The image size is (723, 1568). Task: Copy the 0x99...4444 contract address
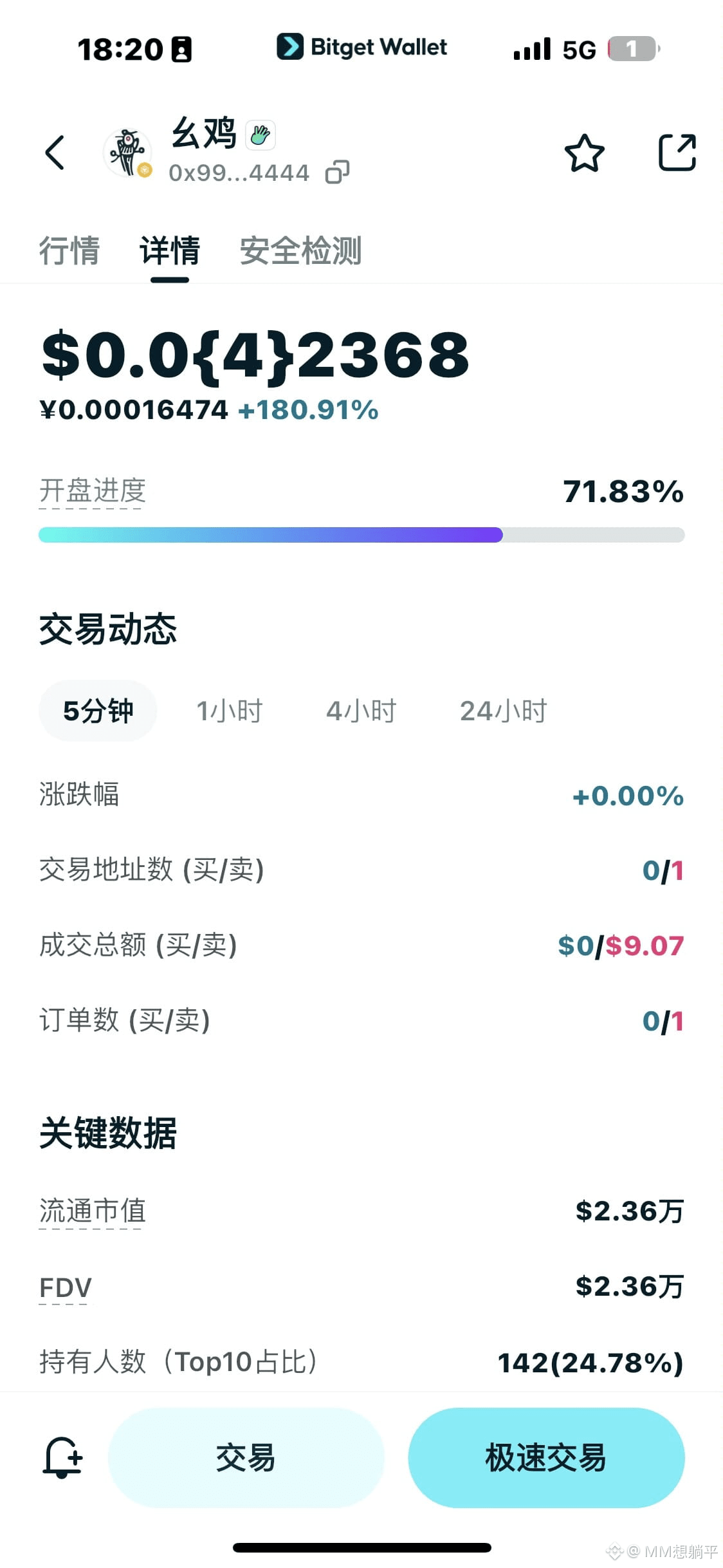pyautogui.click(x=337, y=173)
